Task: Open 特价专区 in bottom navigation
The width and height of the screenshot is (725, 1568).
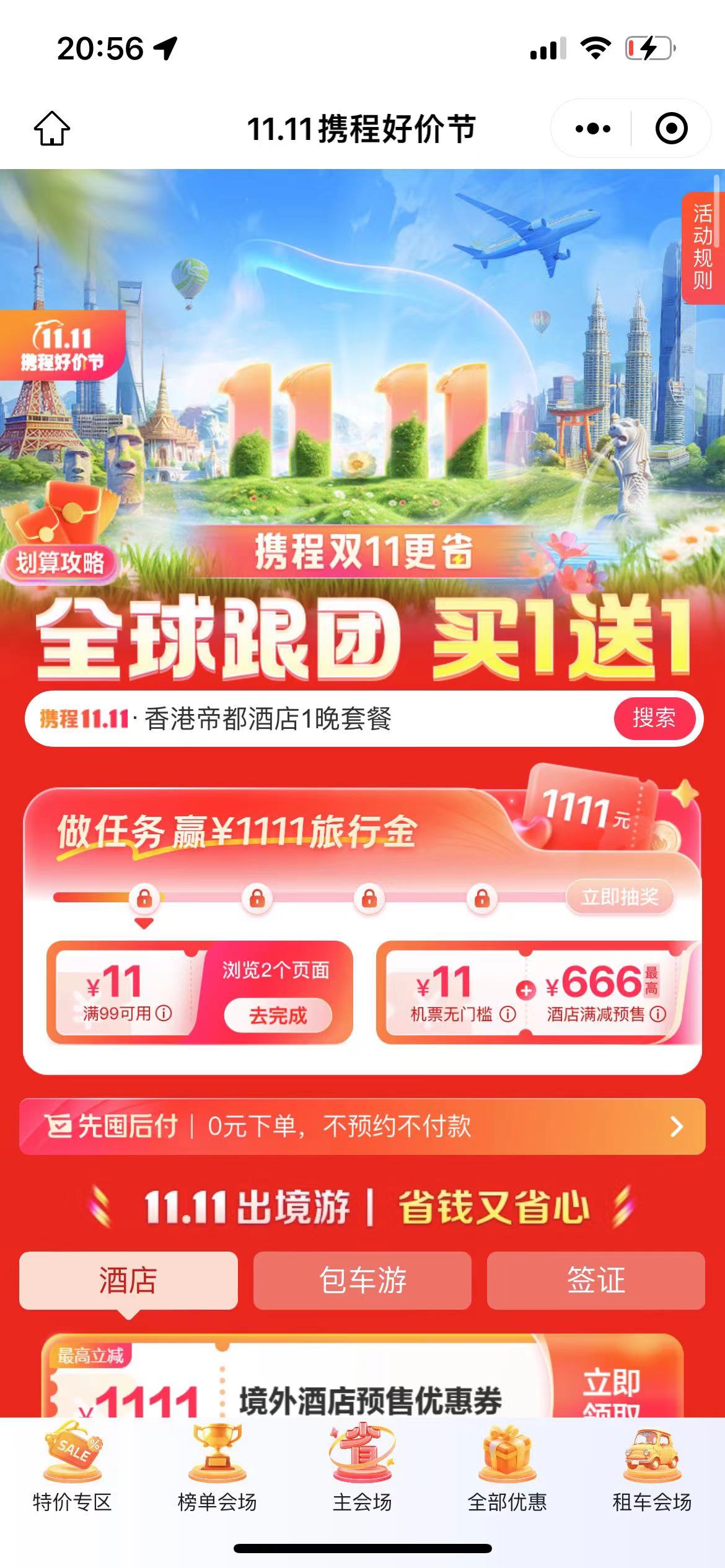Action: pyautogui.click(x=72, y=1469)
